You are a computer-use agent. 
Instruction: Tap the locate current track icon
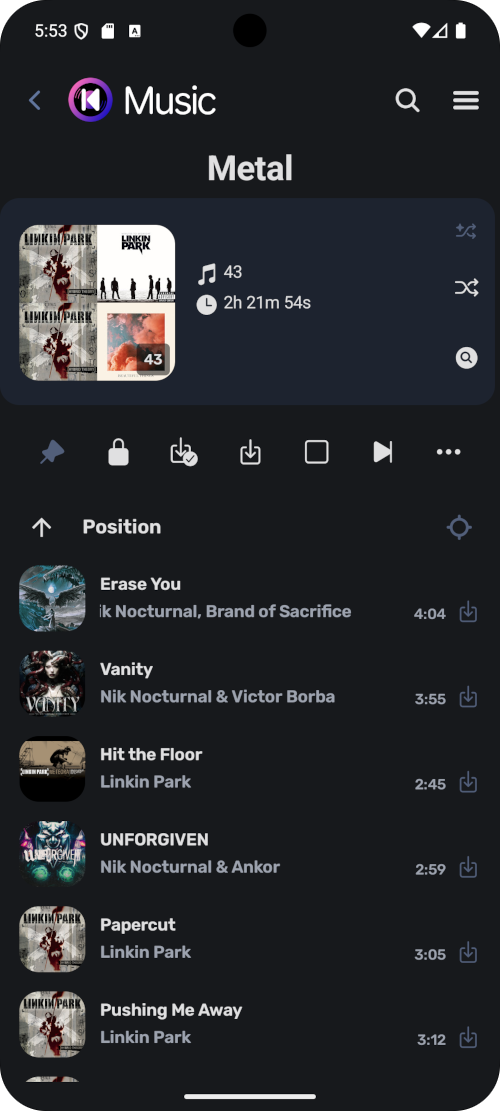click(459, 527)
